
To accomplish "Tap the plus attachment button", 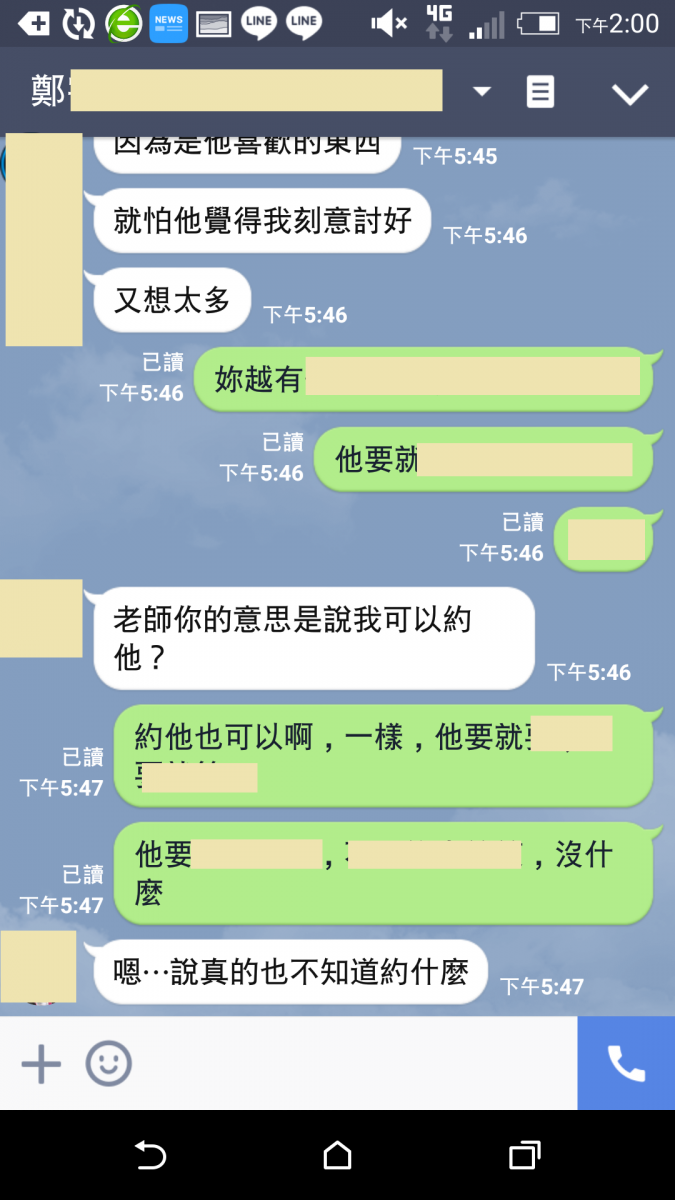I will click(x=41, y=1064).
